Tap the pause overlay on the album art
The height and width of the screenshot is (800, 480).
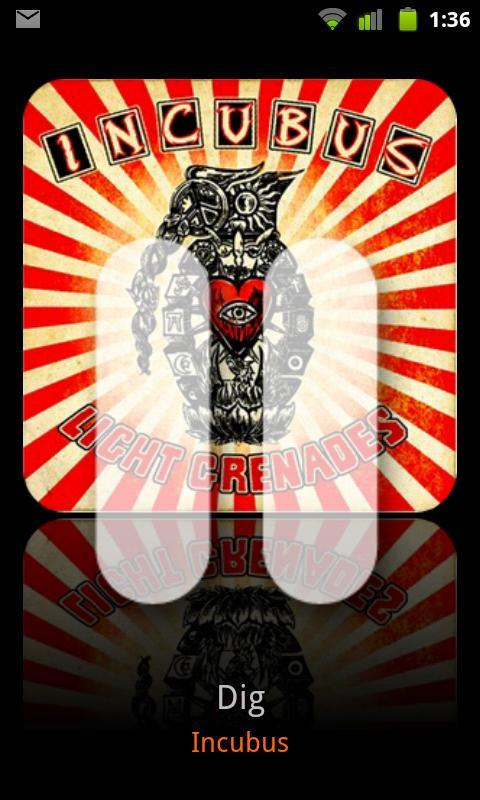(237, 420)
